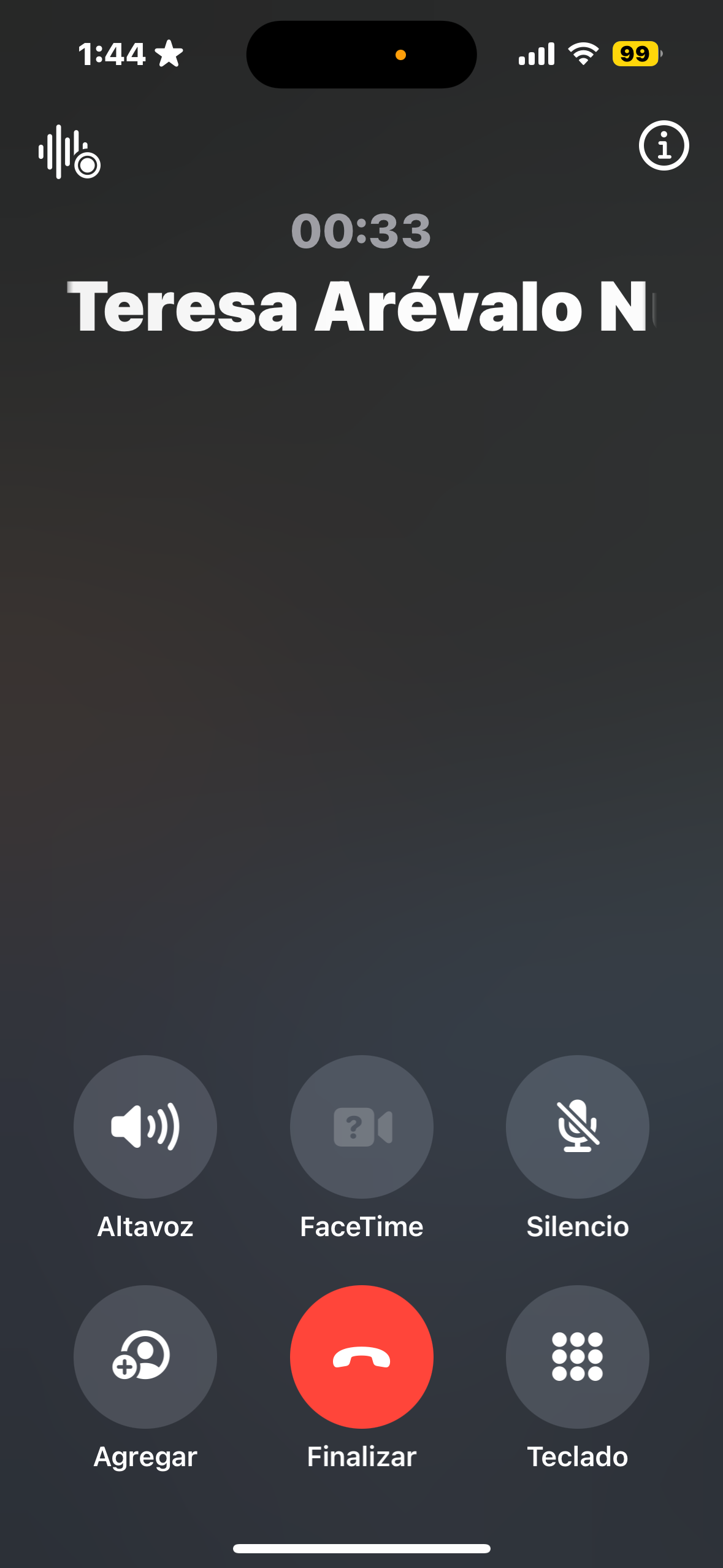Start recording the call
This screenshot has height=1568, width=723.
pos(69,152)
